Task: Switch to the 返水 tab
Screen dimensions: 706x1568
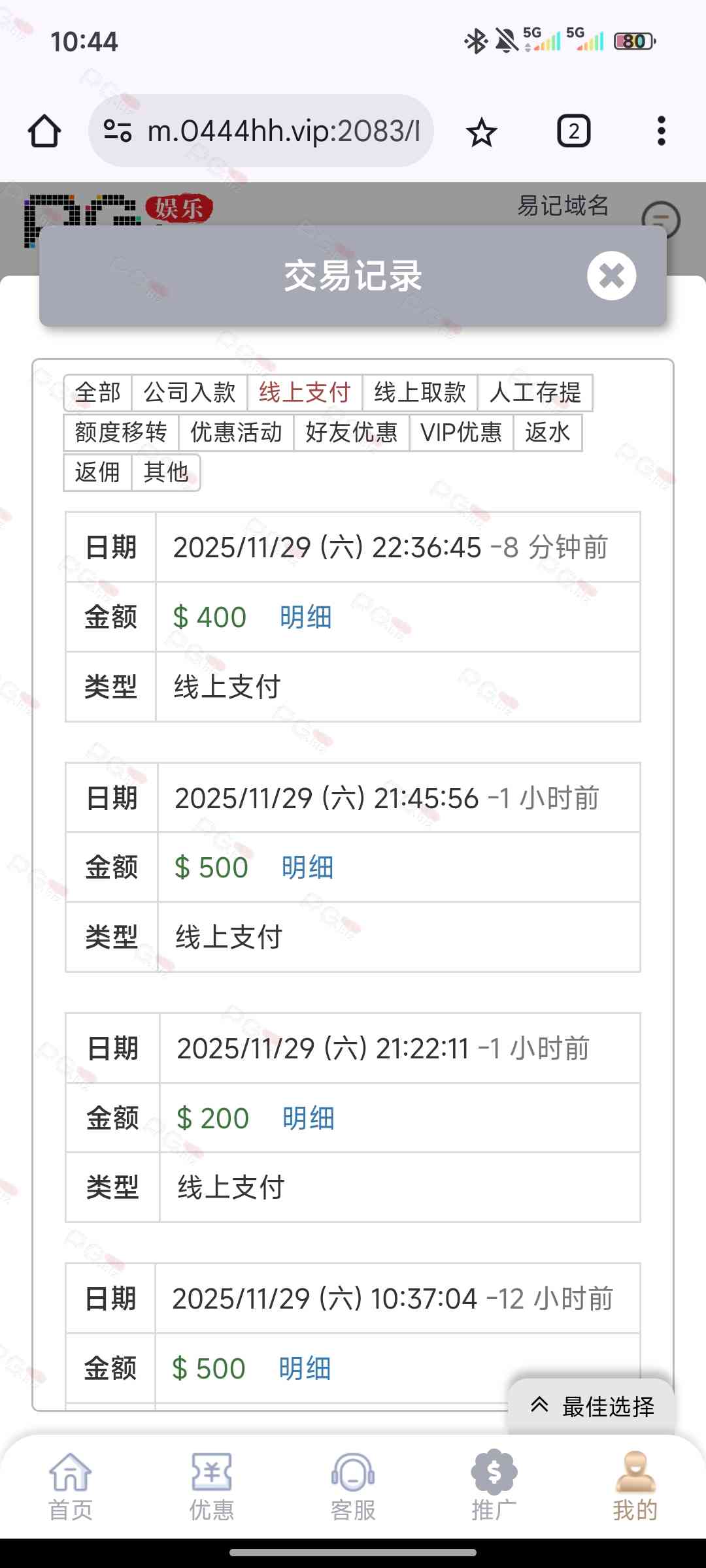Action: point(547,433)
